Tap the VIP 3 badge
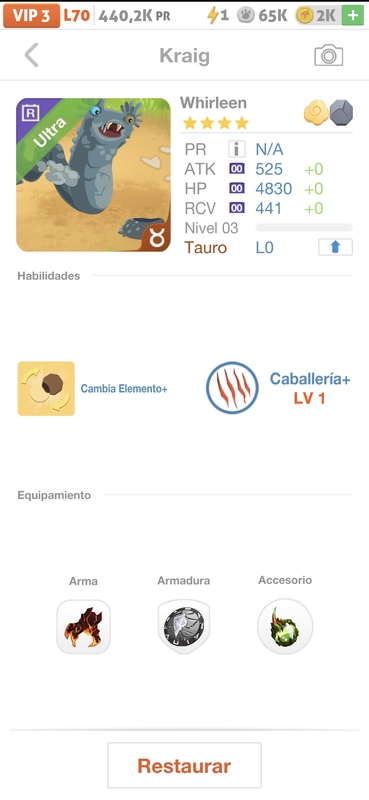The image size is (369, 800). coord(32,16)
